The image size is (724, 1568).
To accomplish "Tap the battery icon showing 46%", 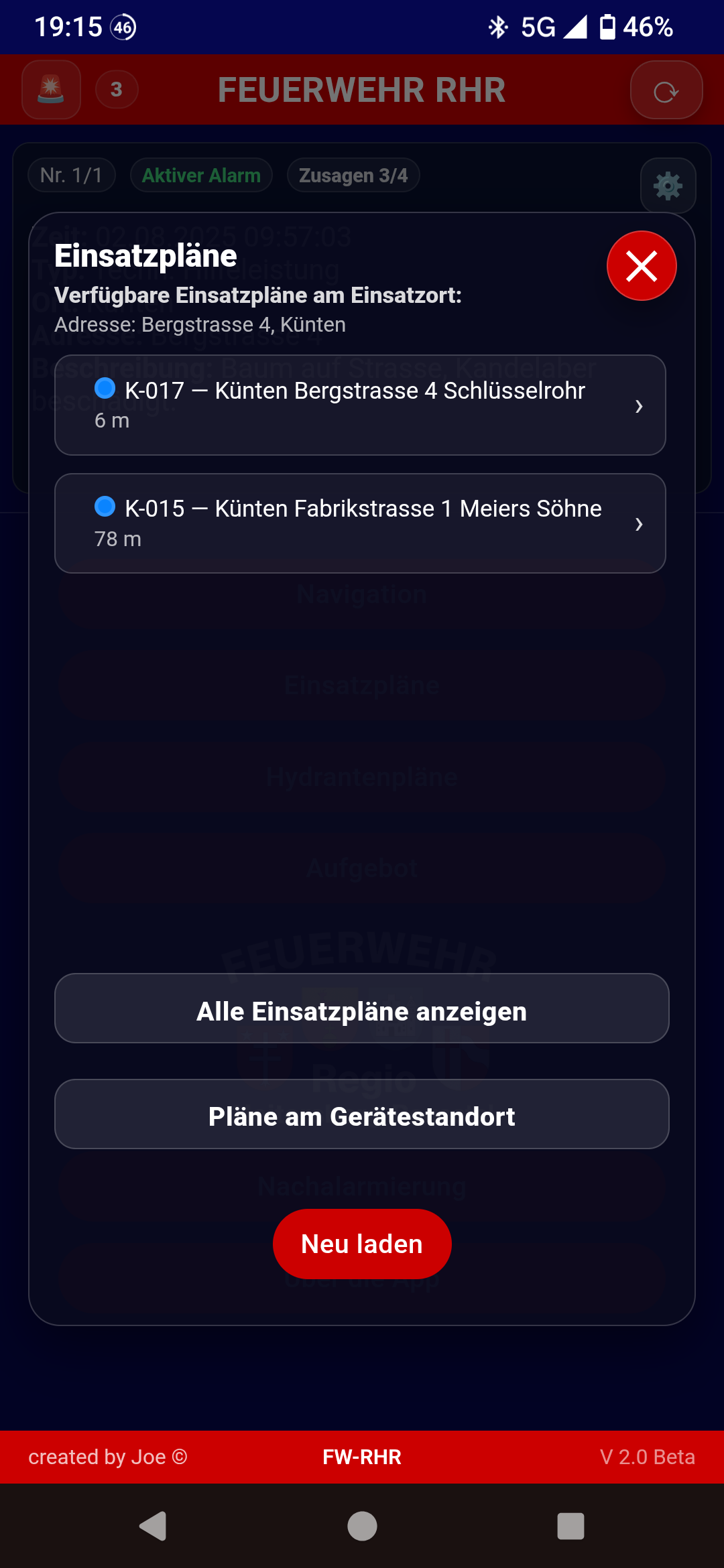I will point(607,27).
